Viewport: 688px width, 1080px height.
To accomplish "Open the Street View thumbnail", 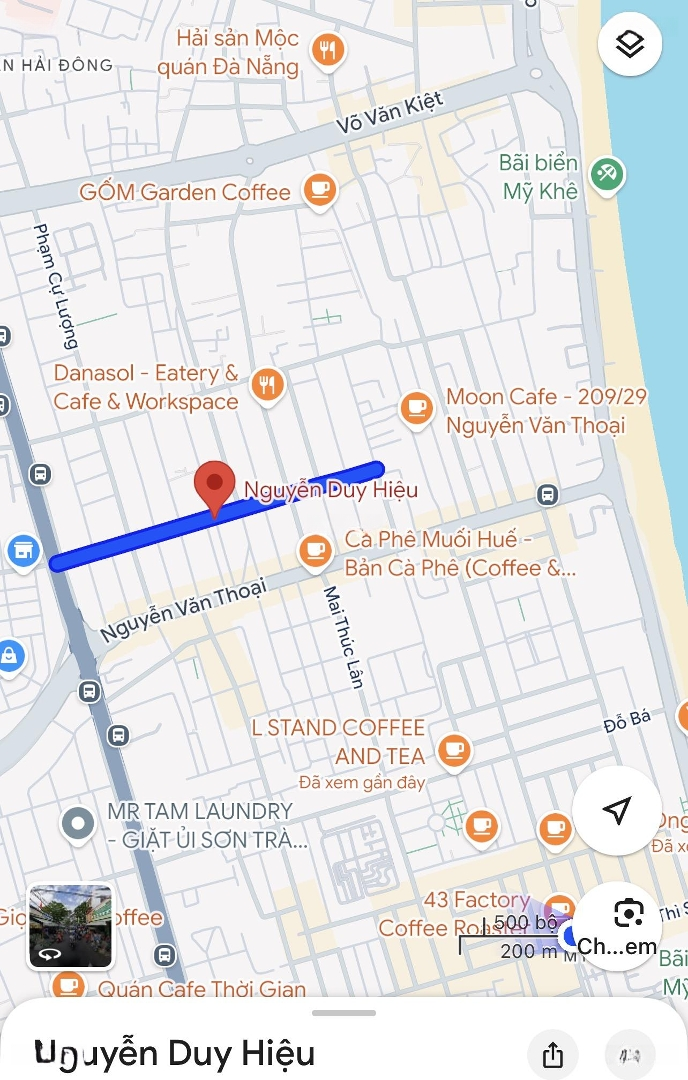I will (70, 926).
